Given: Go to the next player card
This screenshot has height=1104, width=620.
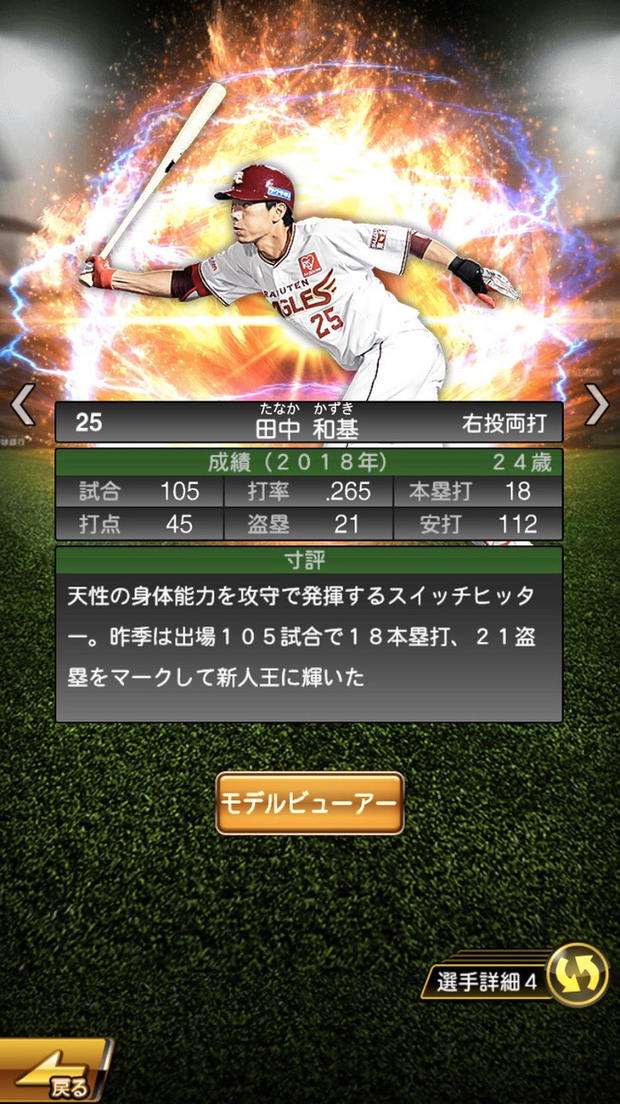Looking at the screenshot, I should 597,404.
